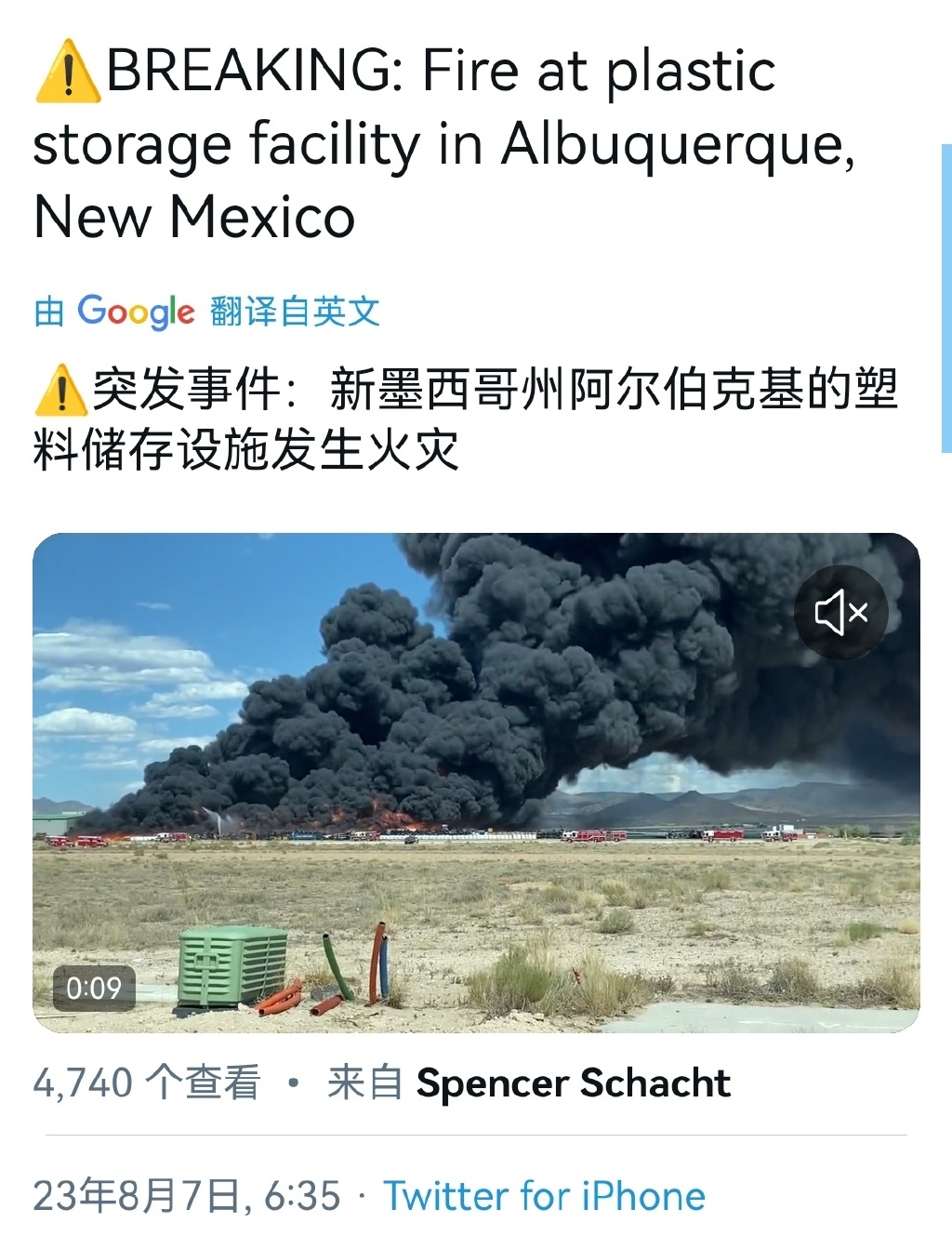Unmute the video with the speaker icon
The width and height of the screenshot is (952, 1249).
pyautogui.click(x=841, y=613)
